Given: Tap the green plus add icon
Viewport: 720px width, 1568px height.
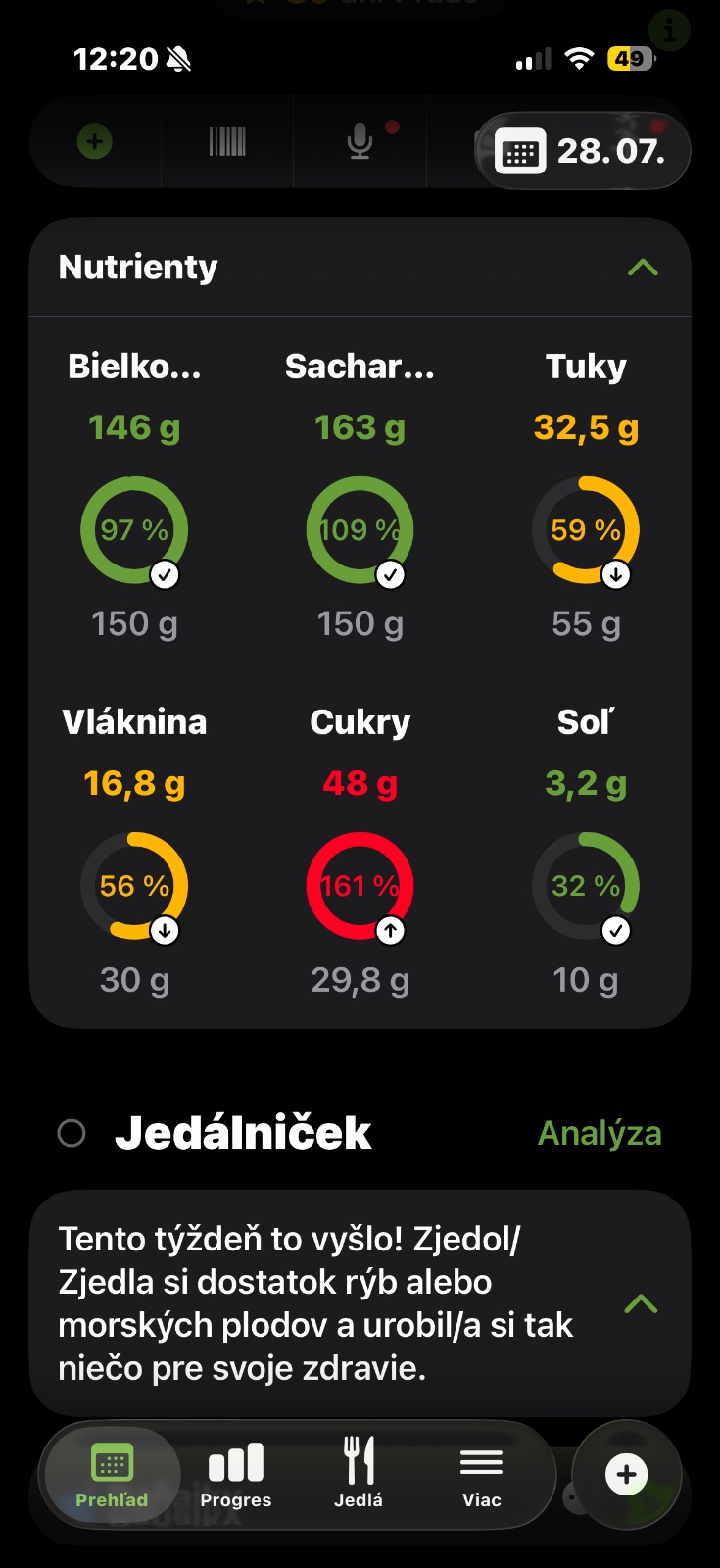Looking at the screenshot, I should click(x=95, y=142).
